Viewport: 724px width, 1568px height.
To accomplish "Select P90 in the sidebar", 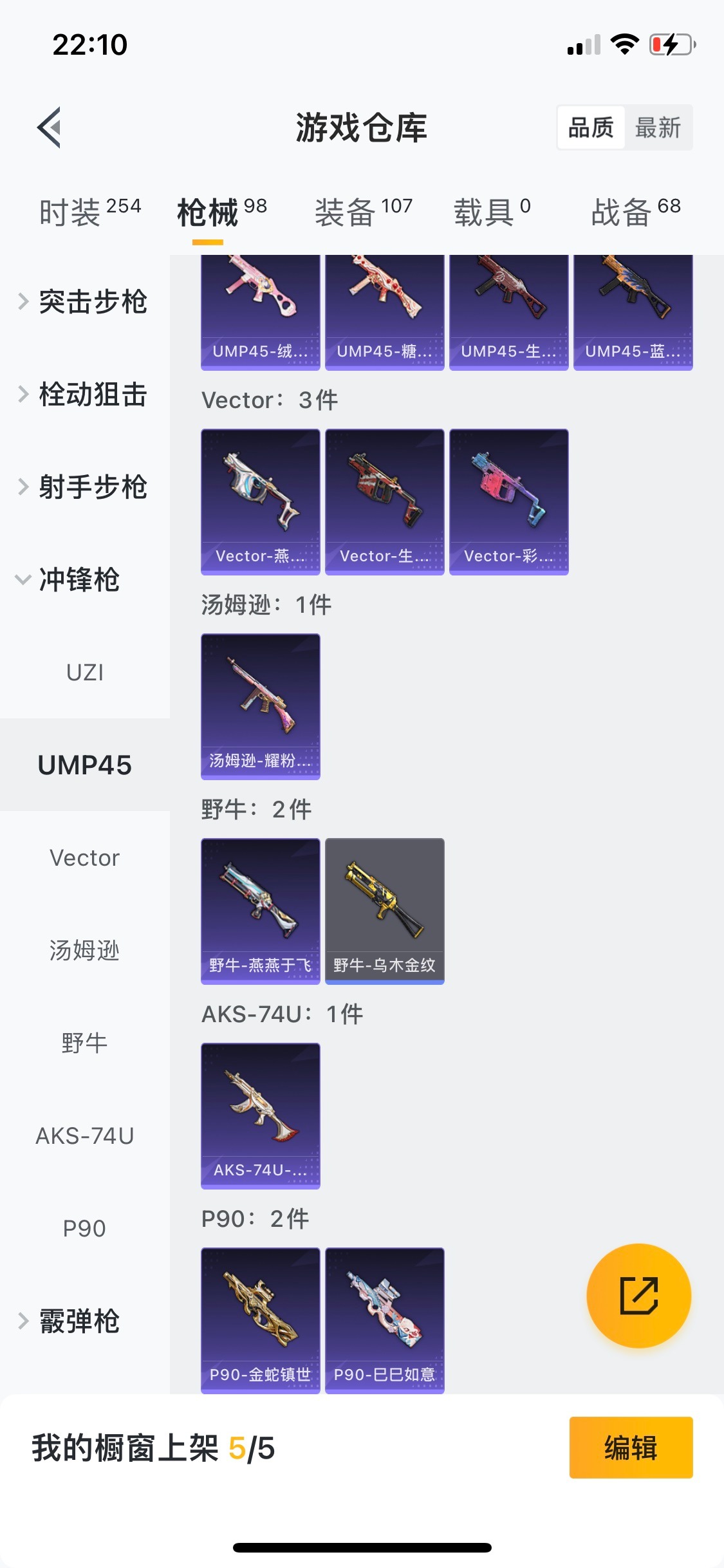I will click(x=84, y=1229).
